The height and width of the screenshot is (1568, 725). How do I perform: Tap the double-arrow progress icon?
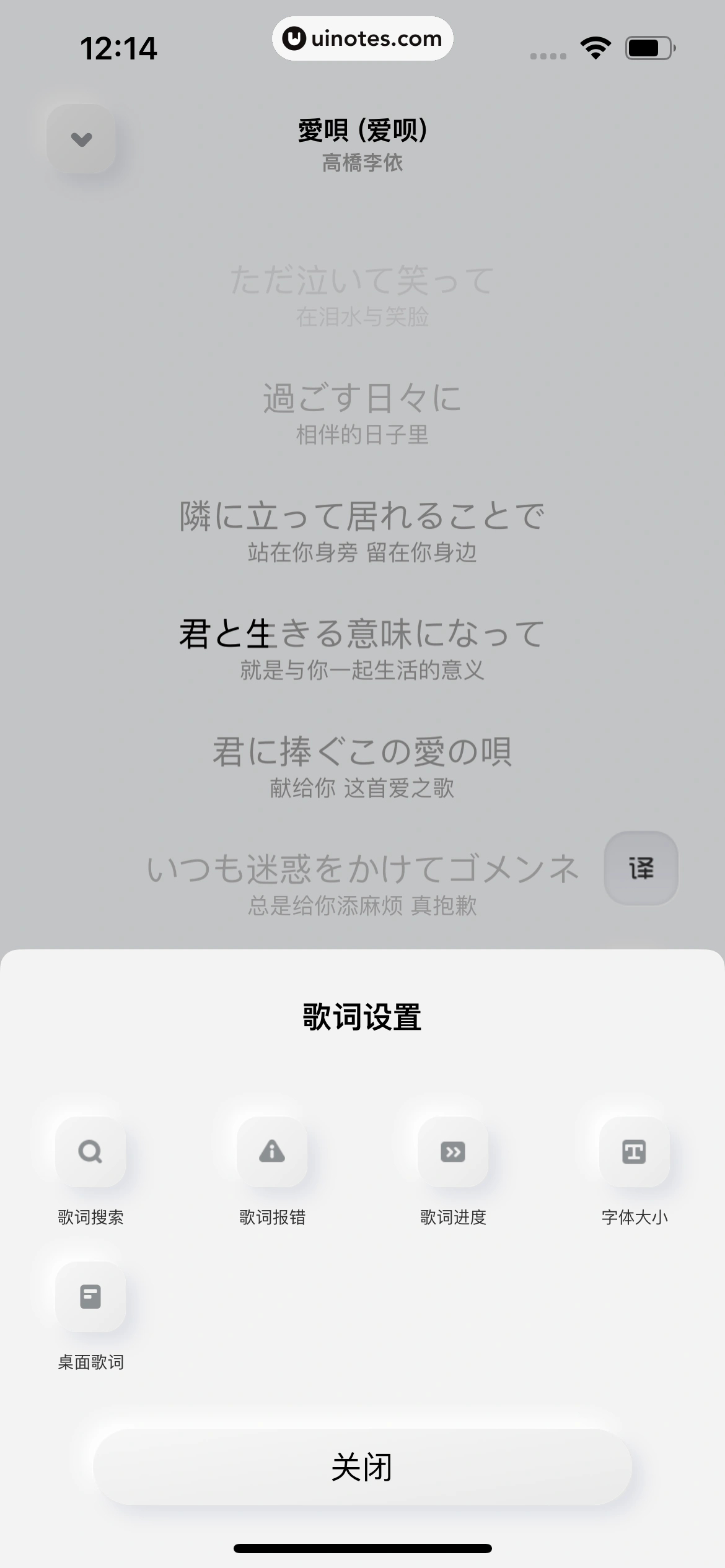(452, 1153)
